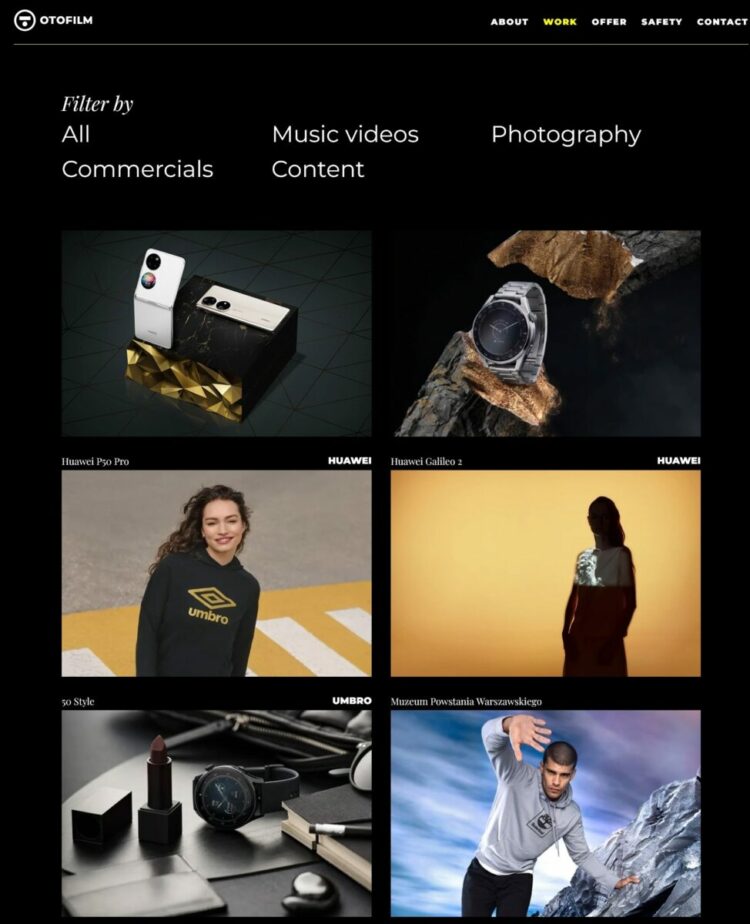Go home via the Otofilm logo

[53, 20]
